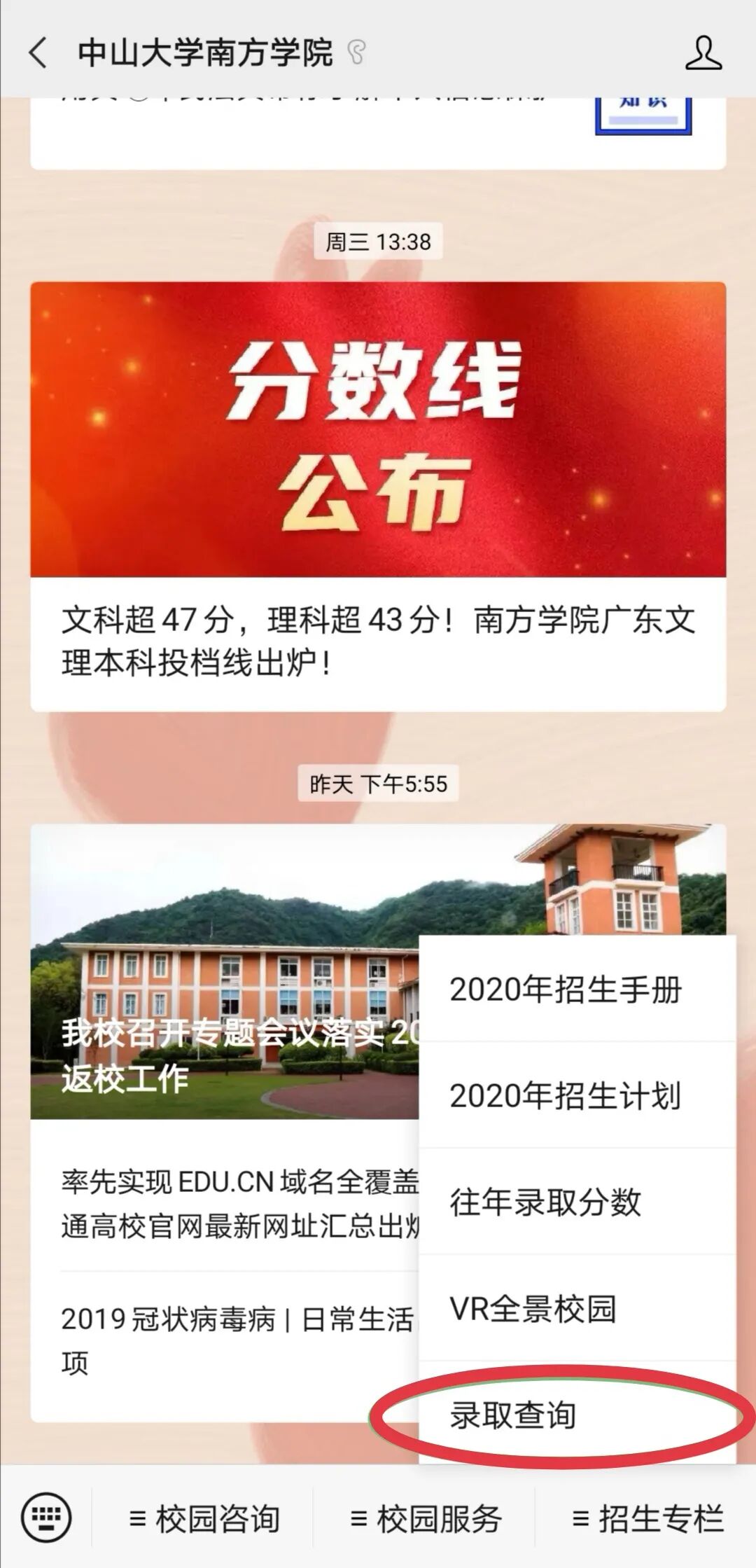The image size is (756, 1568).
Task: Open the account profile icon
Action: point(703,53)
